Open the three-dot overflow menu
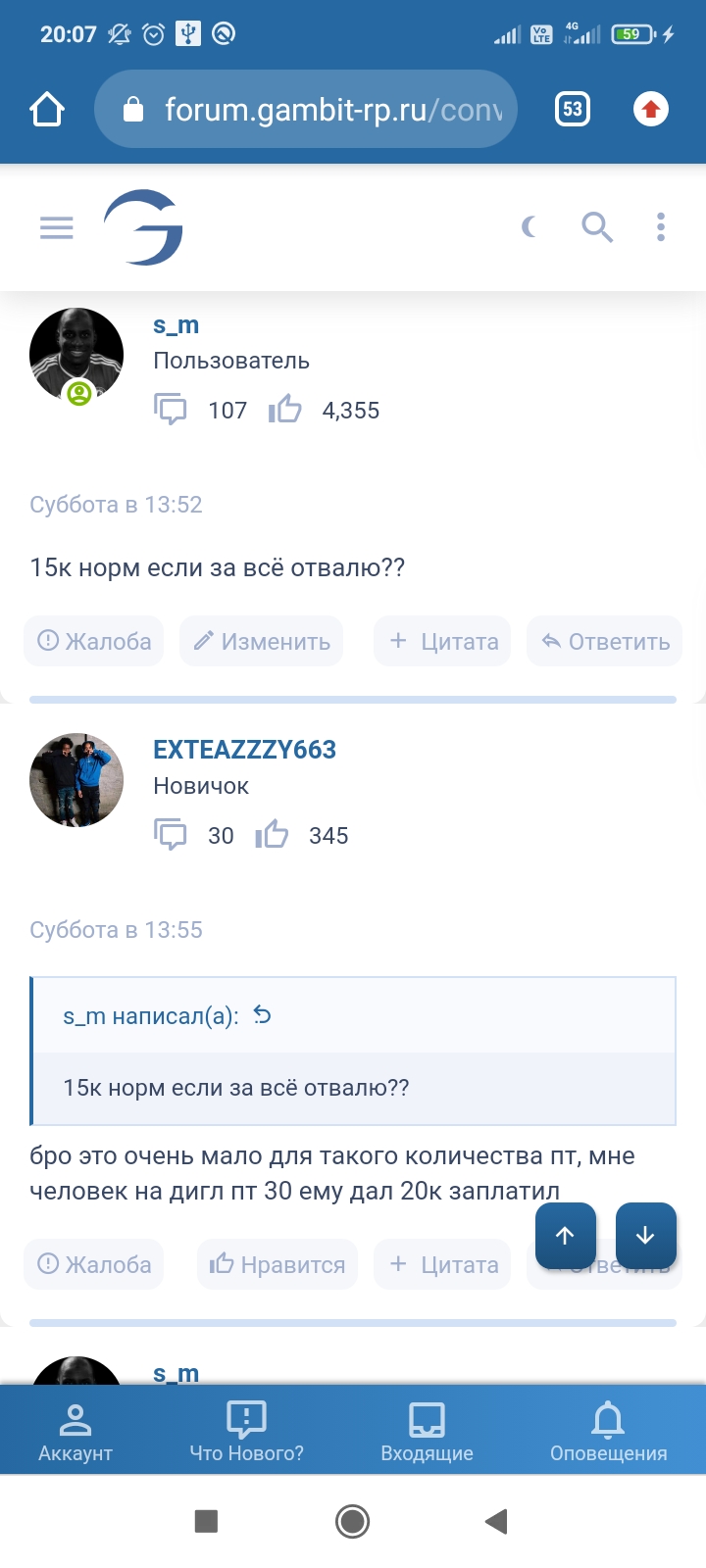Screen dimensions: 706x1568 [661, 228]
